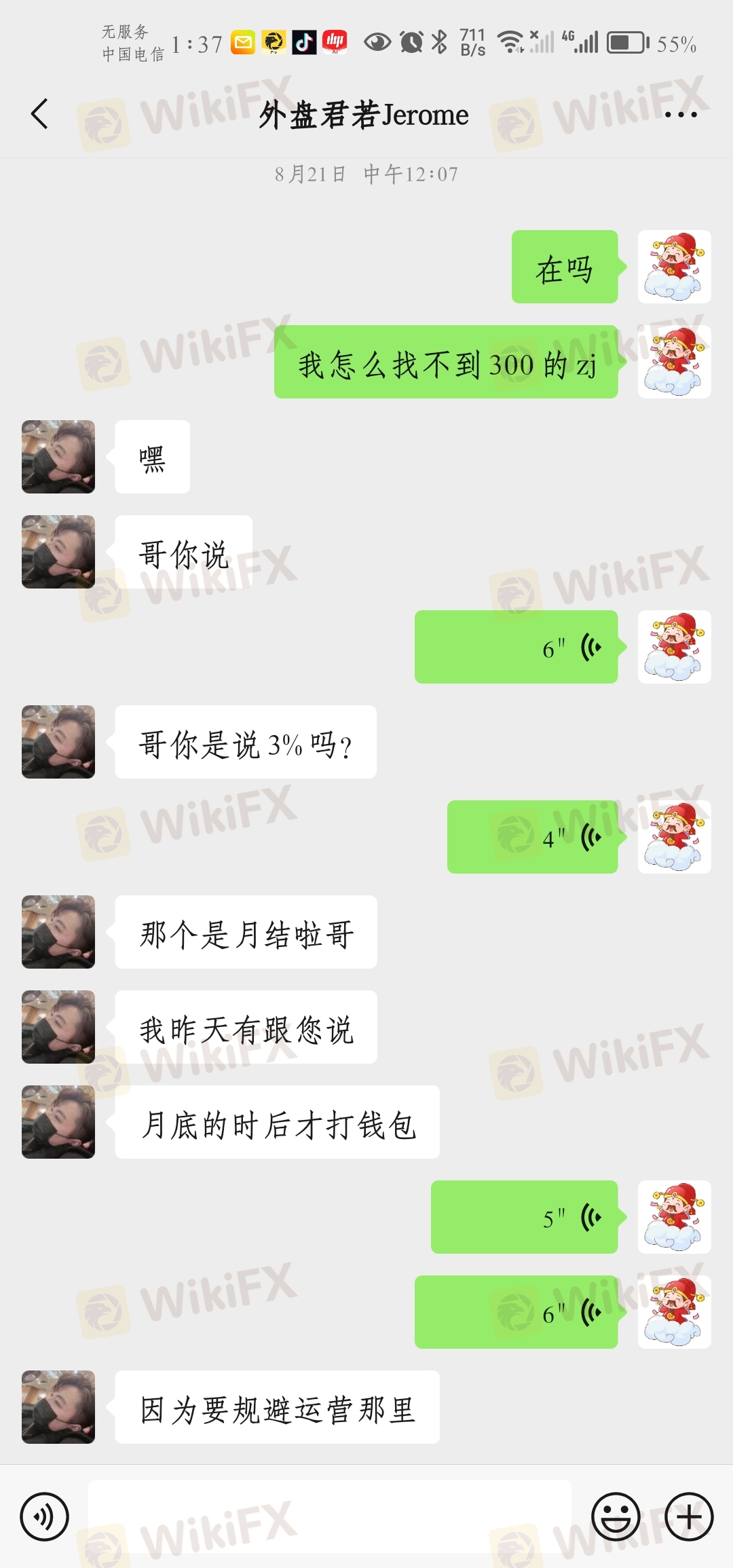Viewport: 733px width, 1568px height.
Task: Play the 5-second voice message
Action: tap(525, 1217)
